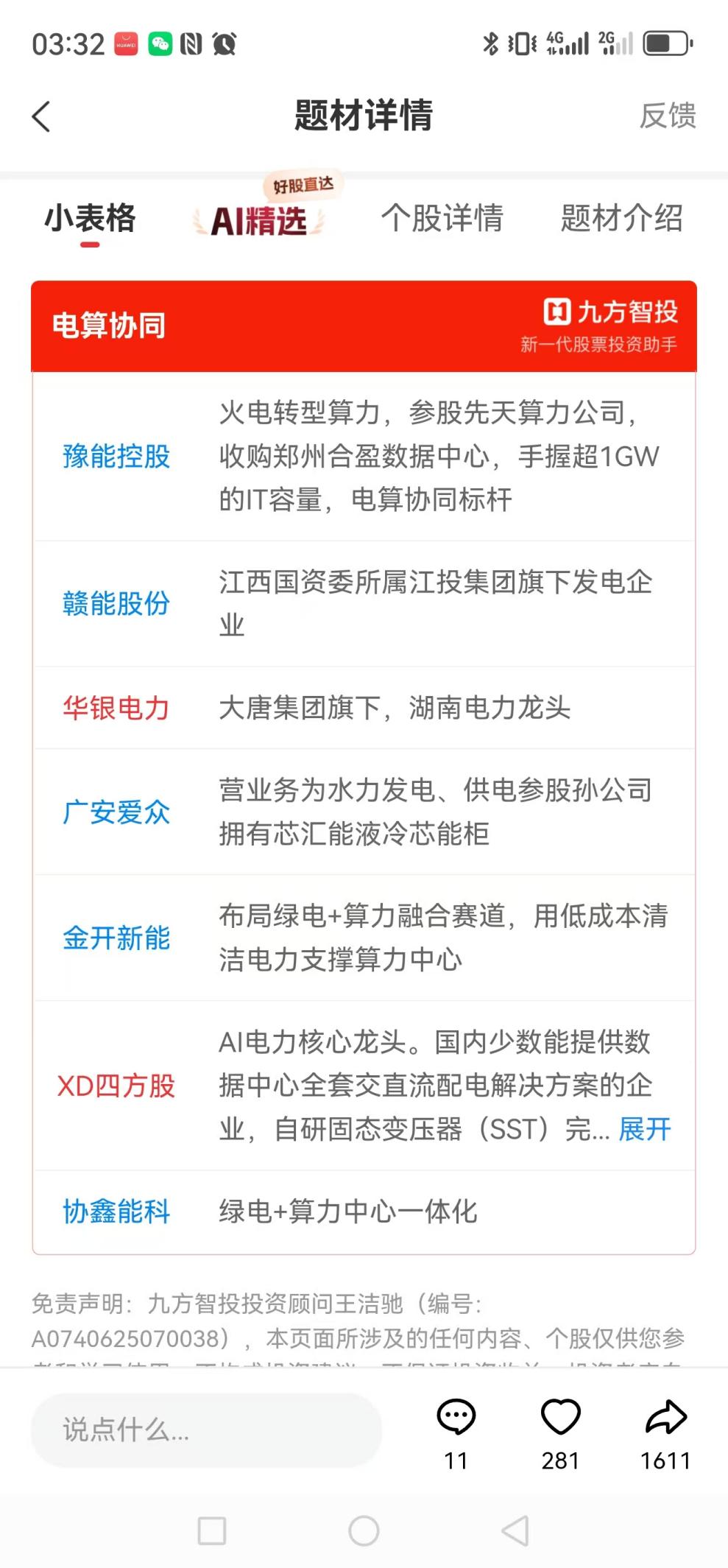This screenshot has height=1568, width=728.
Task: Open stock 金开新能
Action: [x=116, y=938]
